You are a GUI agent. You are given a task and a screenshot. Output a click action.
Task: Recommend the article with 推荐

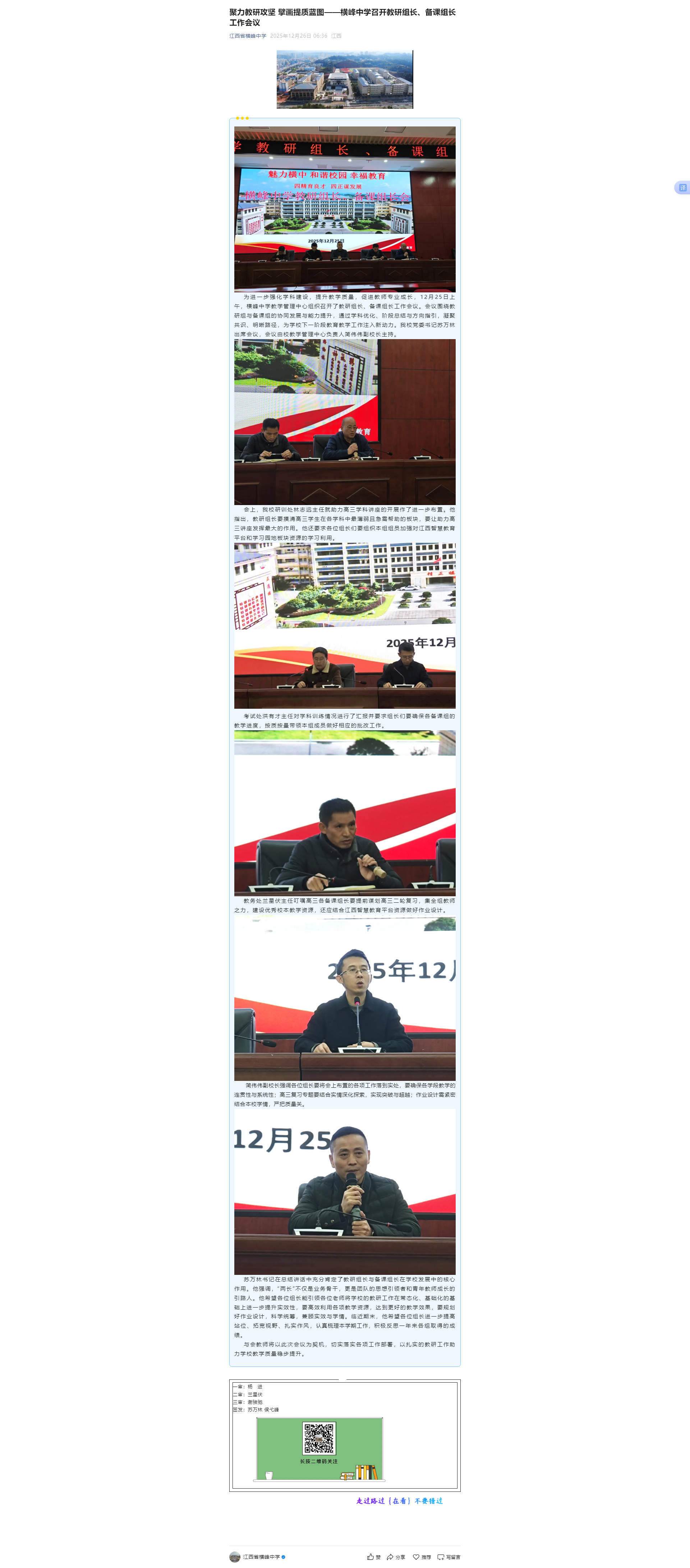(422, 1557)
